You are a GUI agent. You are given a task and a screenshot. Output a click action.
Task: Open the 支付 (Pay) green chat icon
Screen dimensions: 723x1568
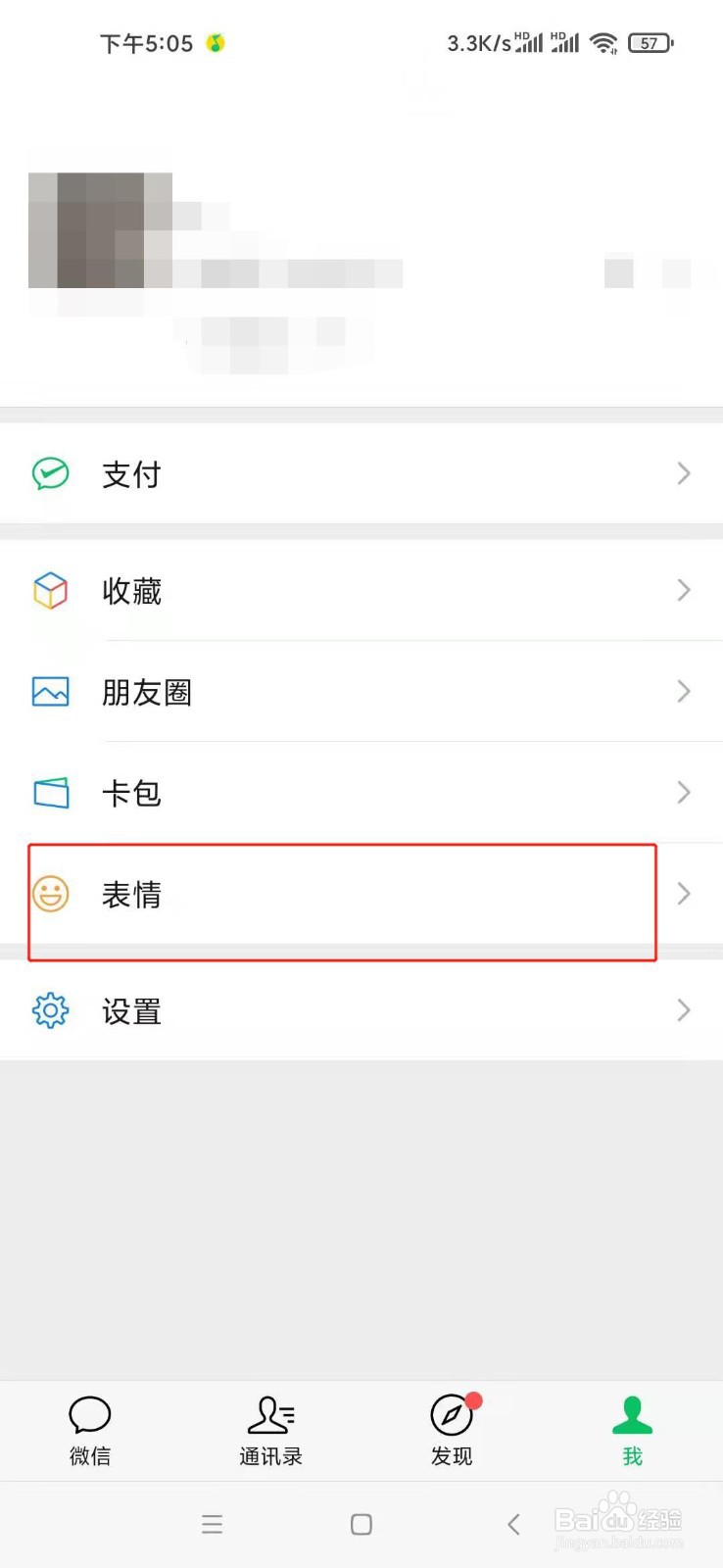point(50,473)
